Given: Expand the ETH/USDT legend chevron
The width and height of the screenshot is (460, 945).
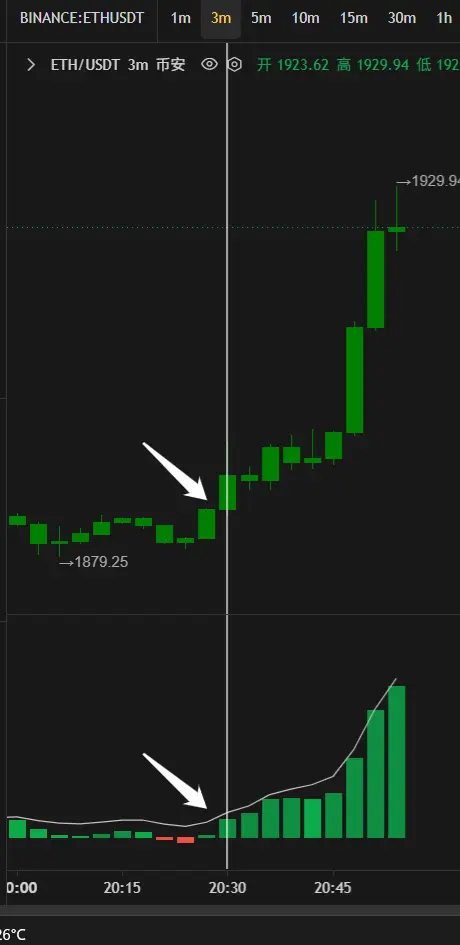Looking at the screenshot, I should point(31,64).
